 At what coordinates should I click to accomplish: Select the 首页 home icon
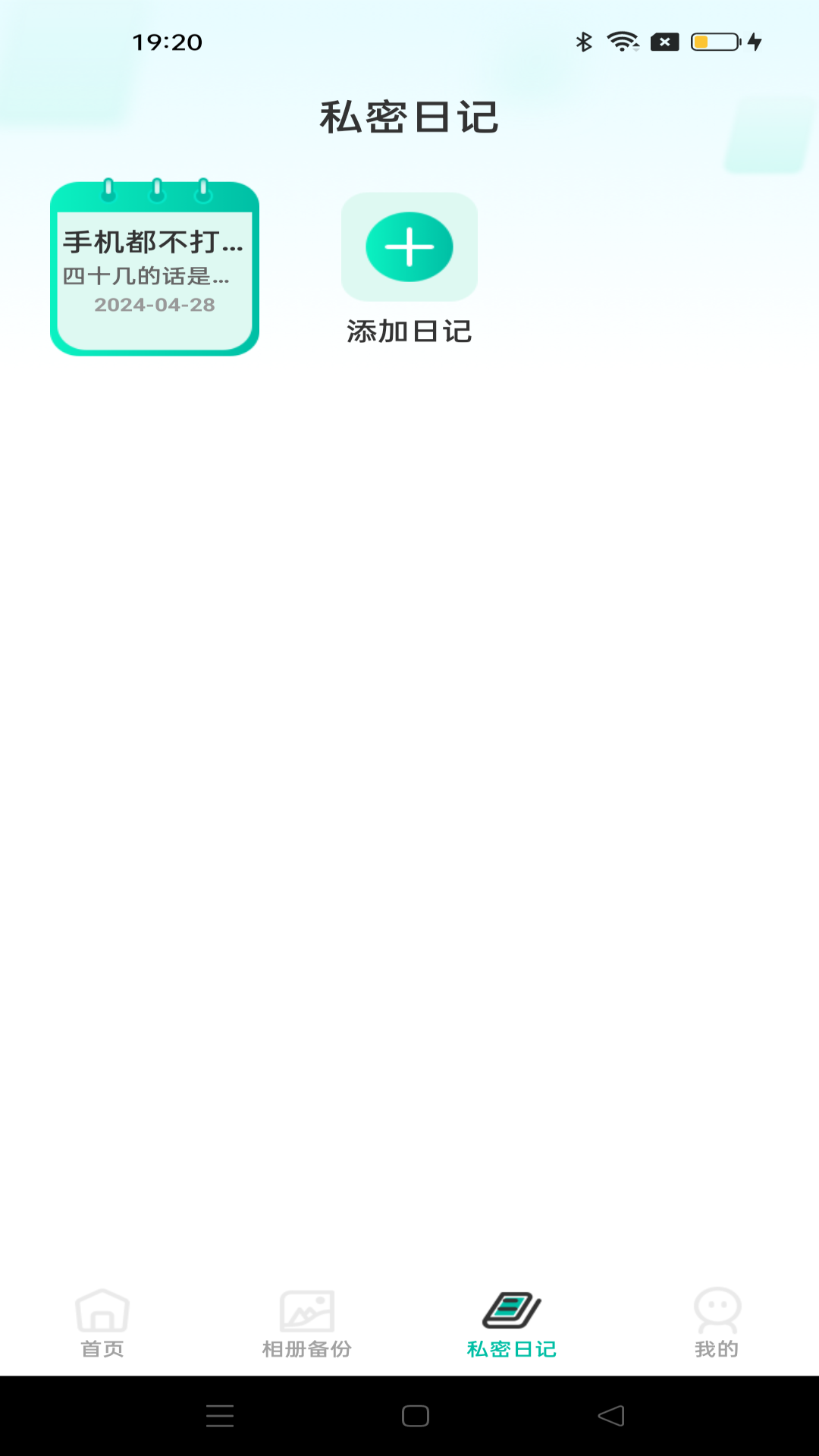pyautogui.click(x=104, y=1310)
